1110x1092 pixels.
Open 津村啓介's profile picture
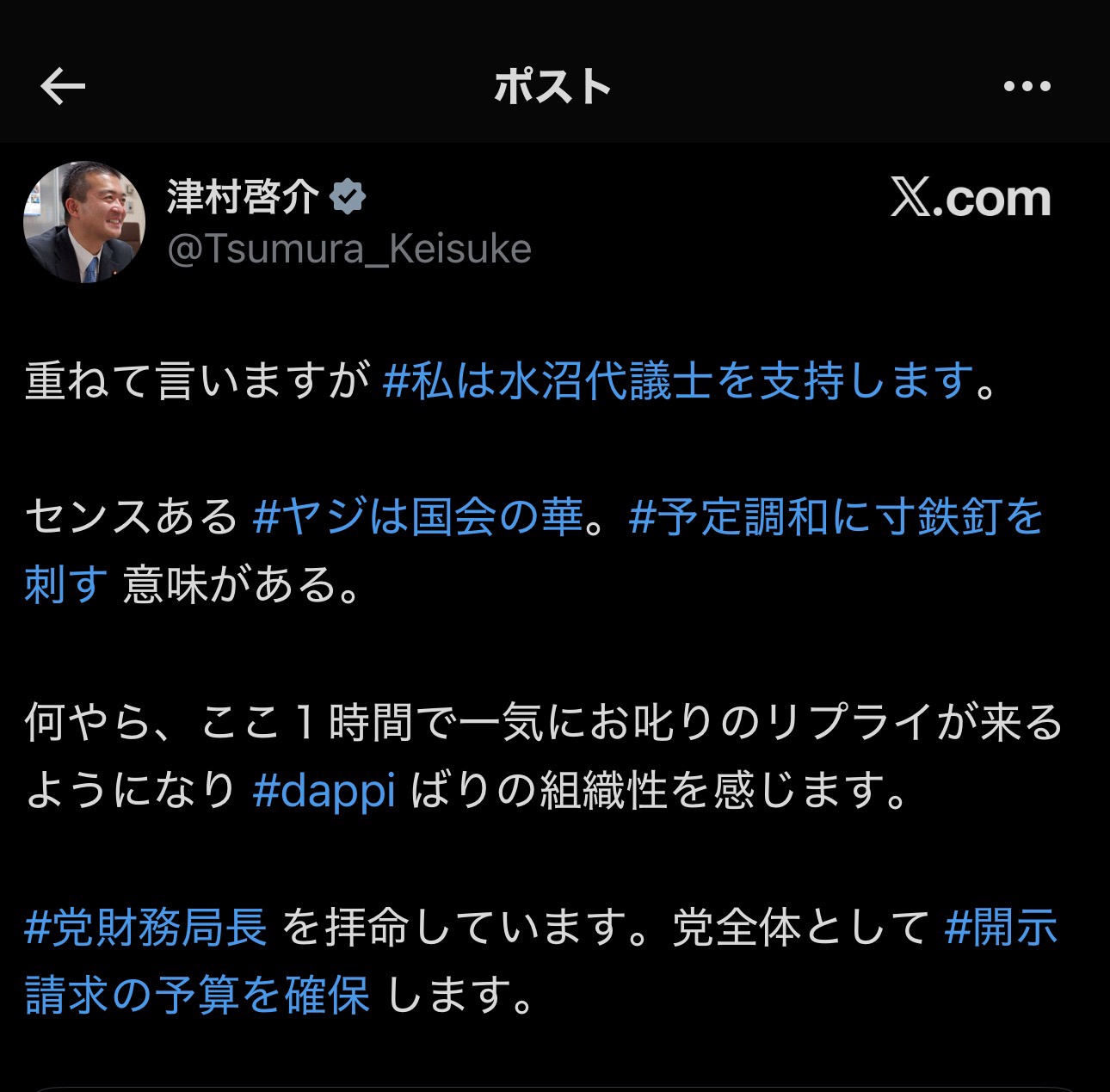click(x=83, y=222)
